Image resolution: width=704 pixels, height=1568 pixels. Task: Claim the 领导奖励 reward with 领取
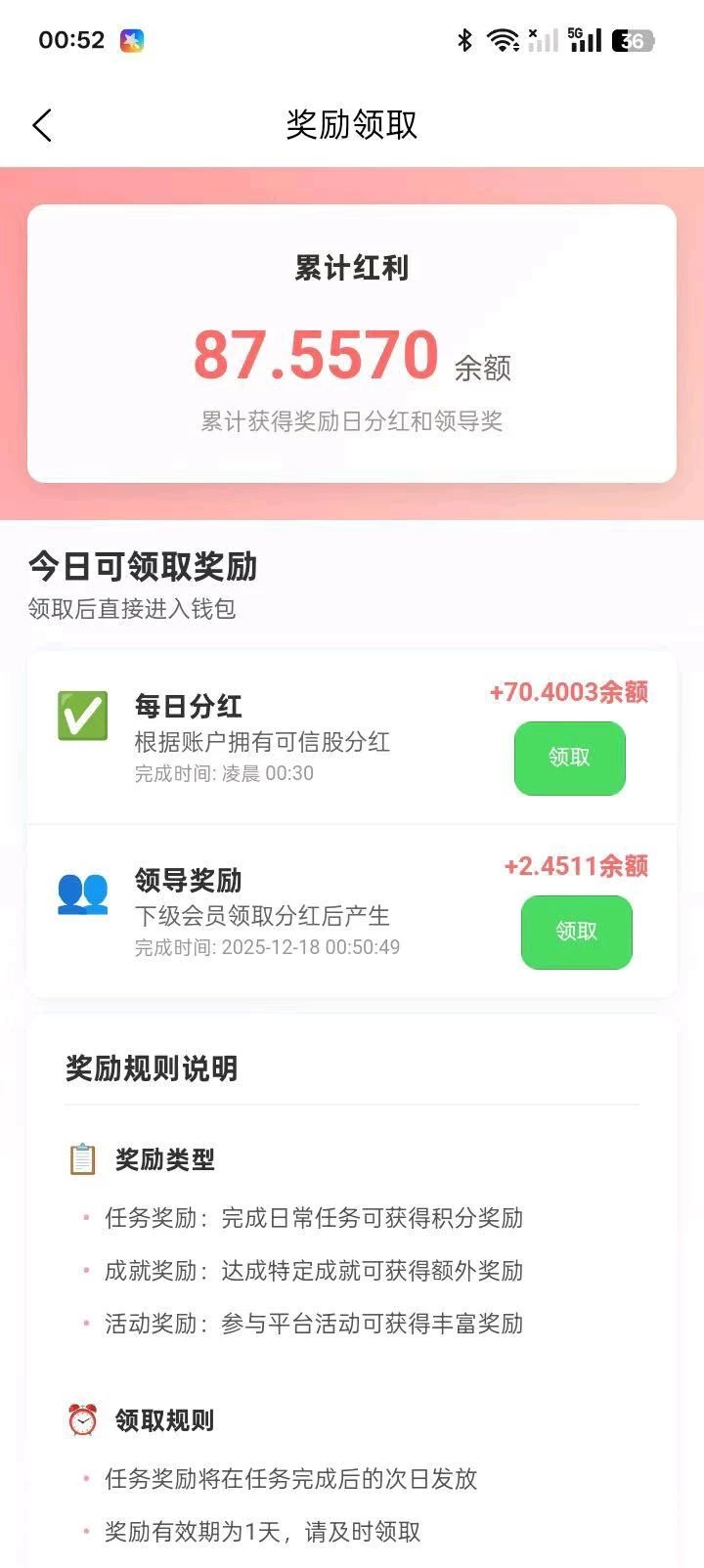576,932
